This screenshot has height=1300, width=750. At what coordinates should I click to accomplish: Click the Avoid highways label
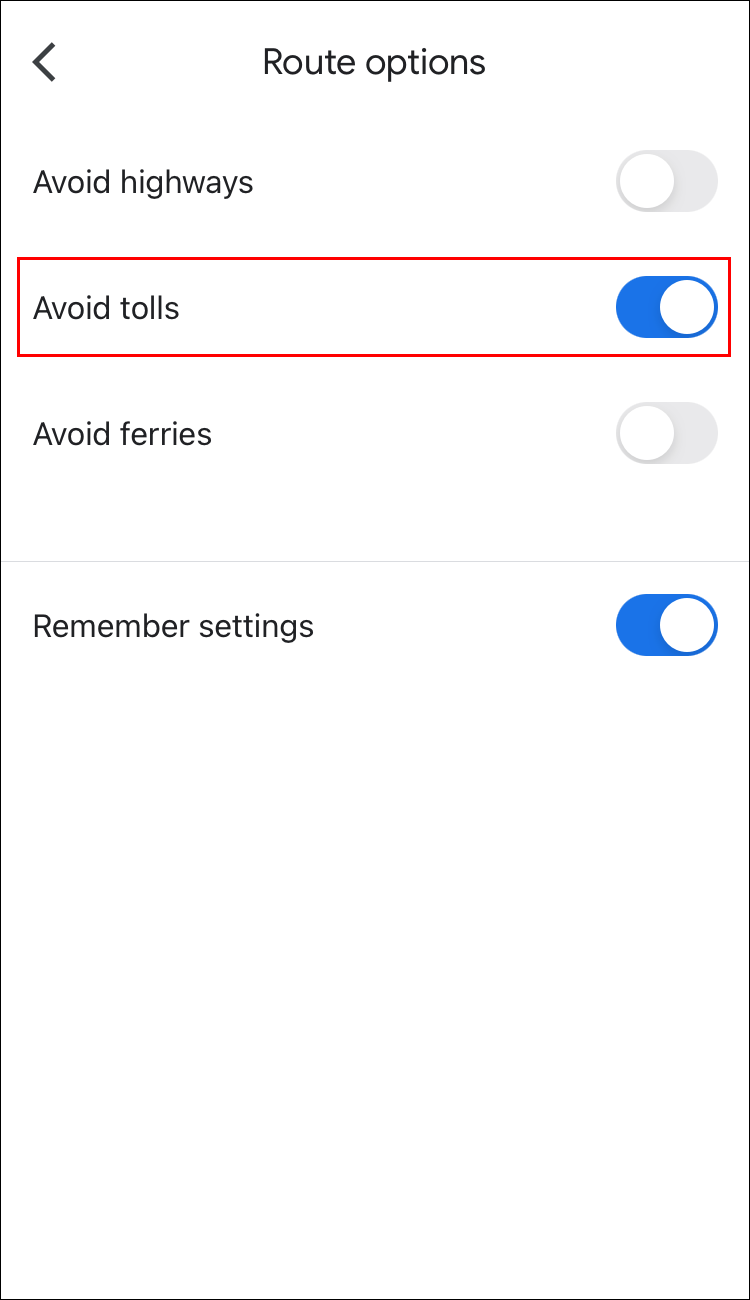(x=143, y=182)
